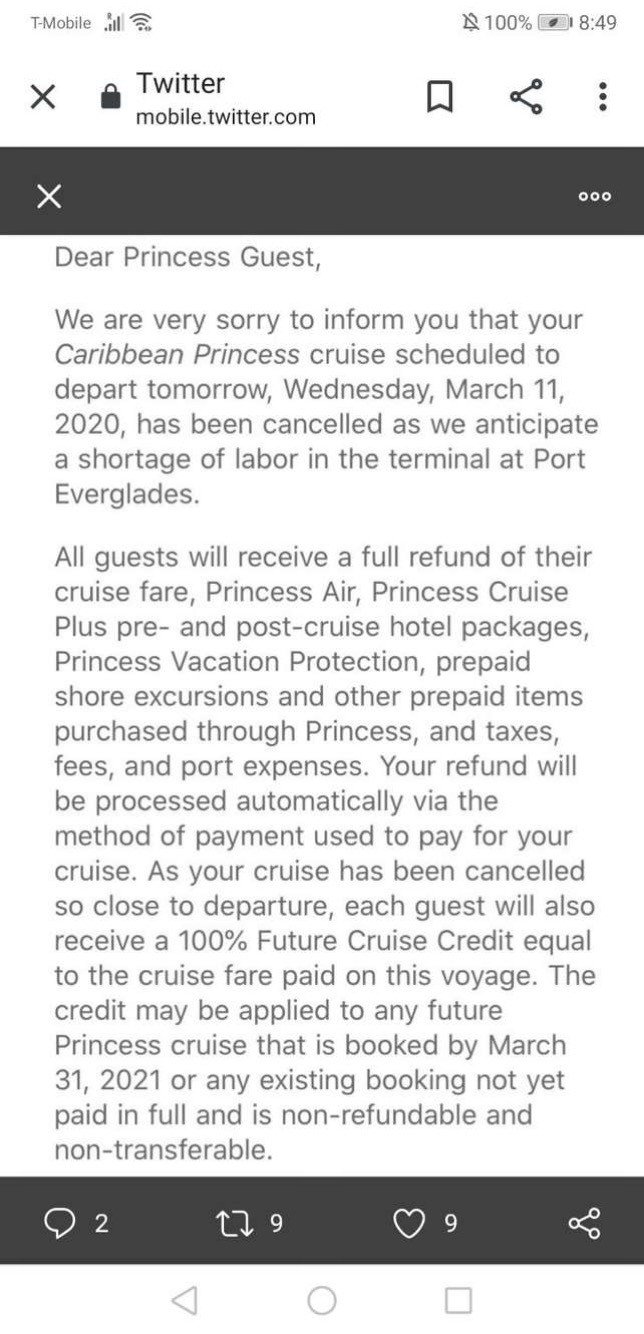Go to the home screen via system bar
This screenshot has width=644, height=1334.
point(322,1300)
